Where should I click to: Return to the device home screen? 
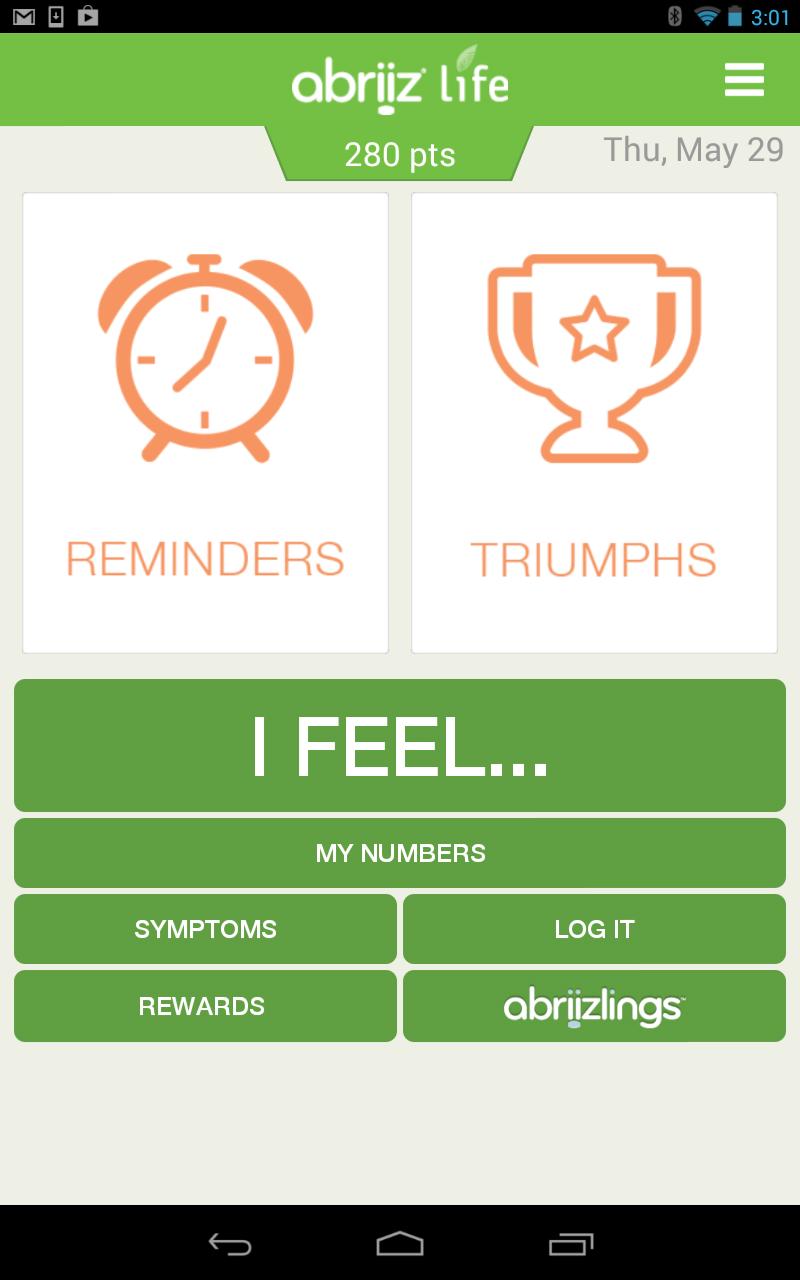tap(400, 1244)
